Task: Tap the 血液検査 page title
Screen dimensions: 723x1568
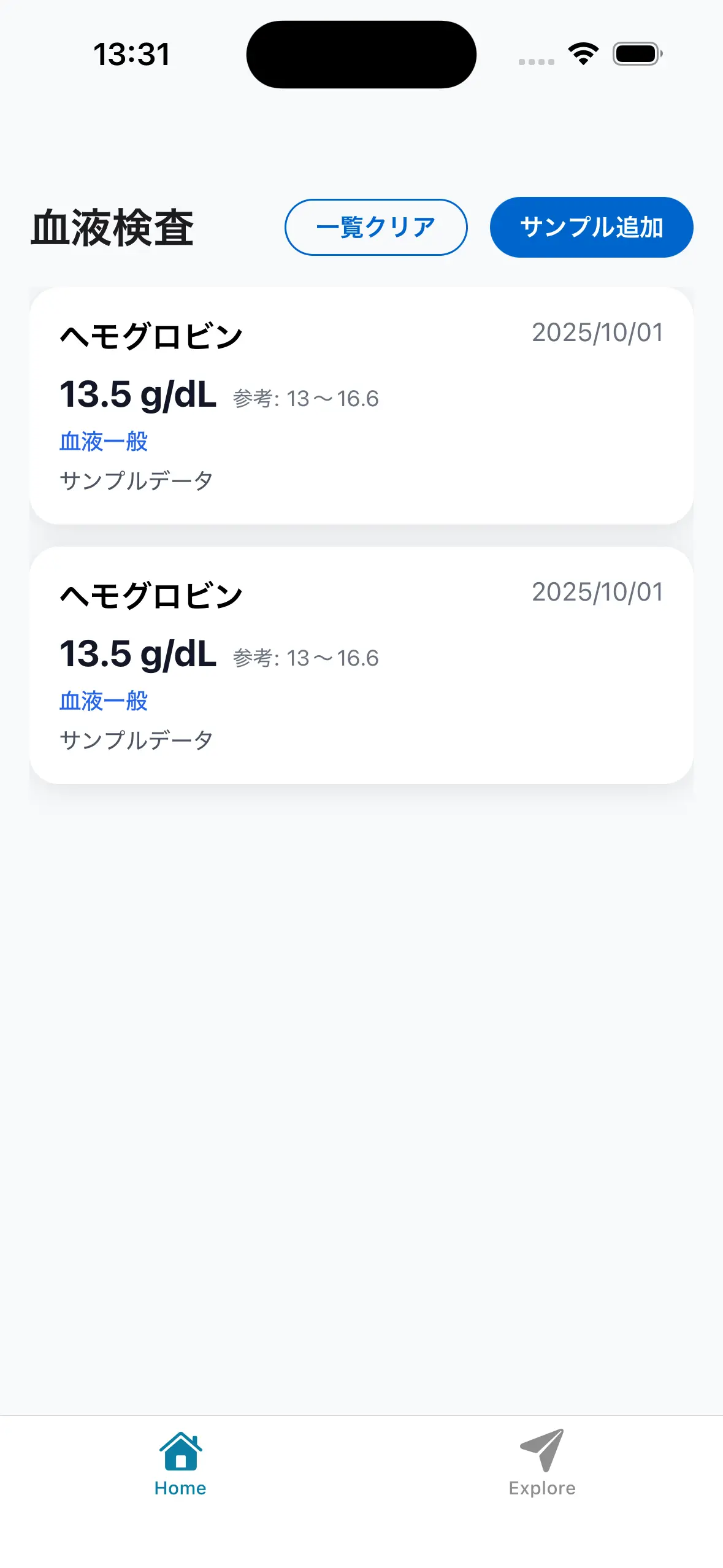Action: pos(112,227)
